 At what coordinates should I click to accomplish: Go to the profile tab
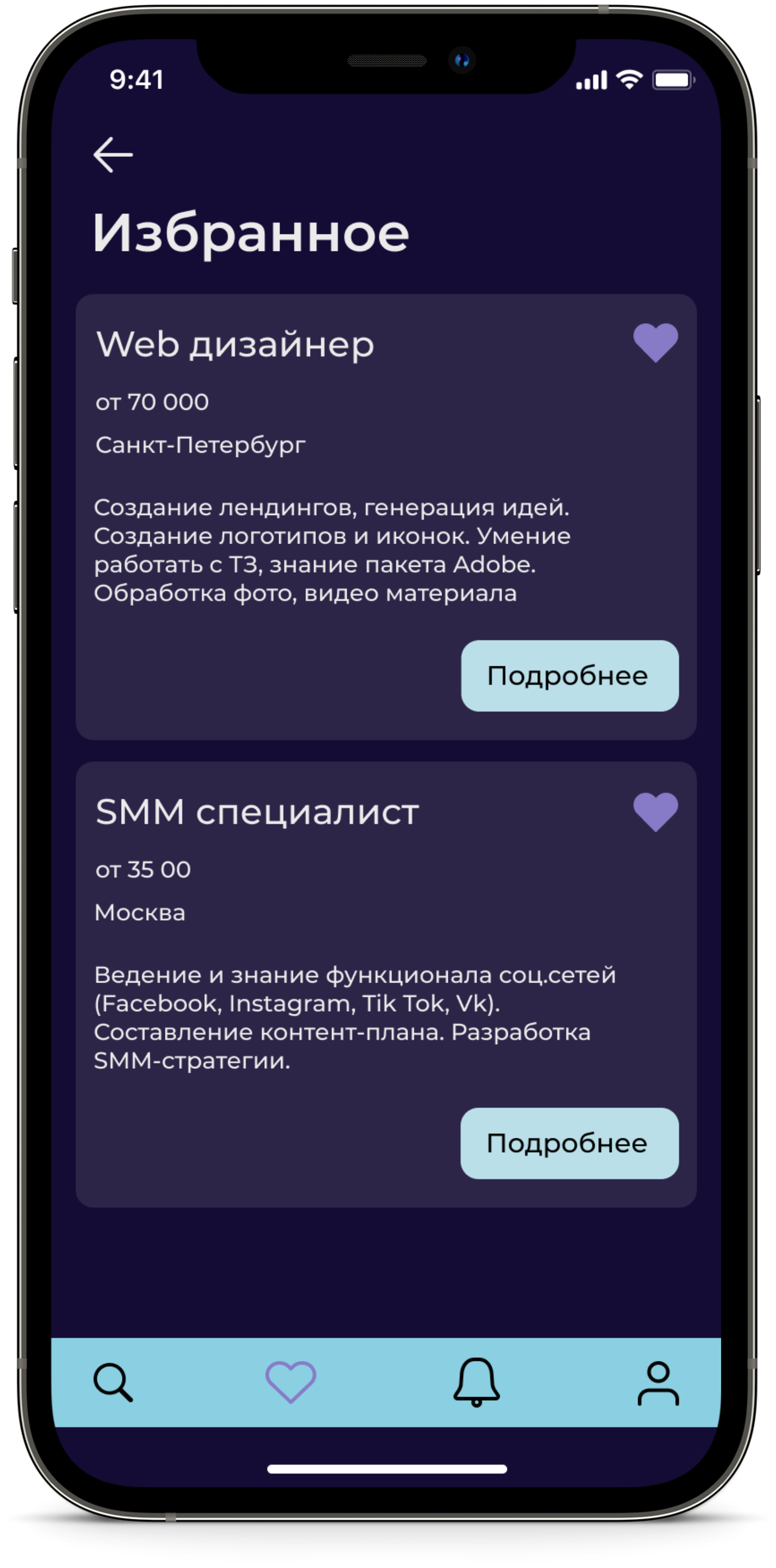click(x=658, y=1383)
